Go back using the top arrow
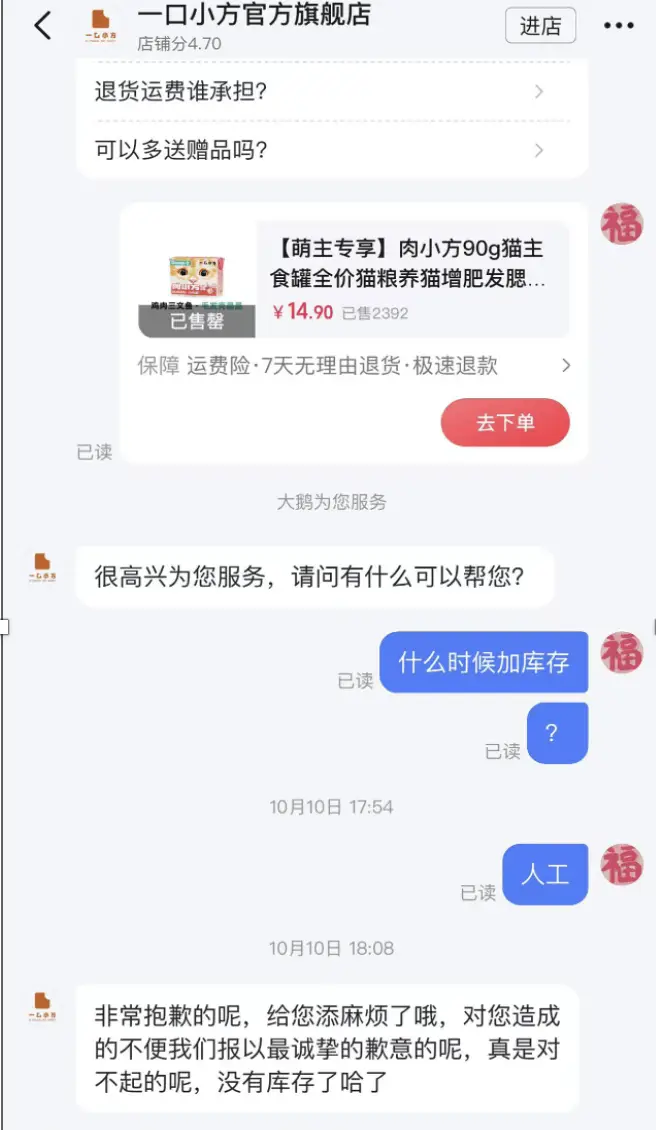Screen dimensions: 656x1130 pyautogui.click(x=42, y=26)
